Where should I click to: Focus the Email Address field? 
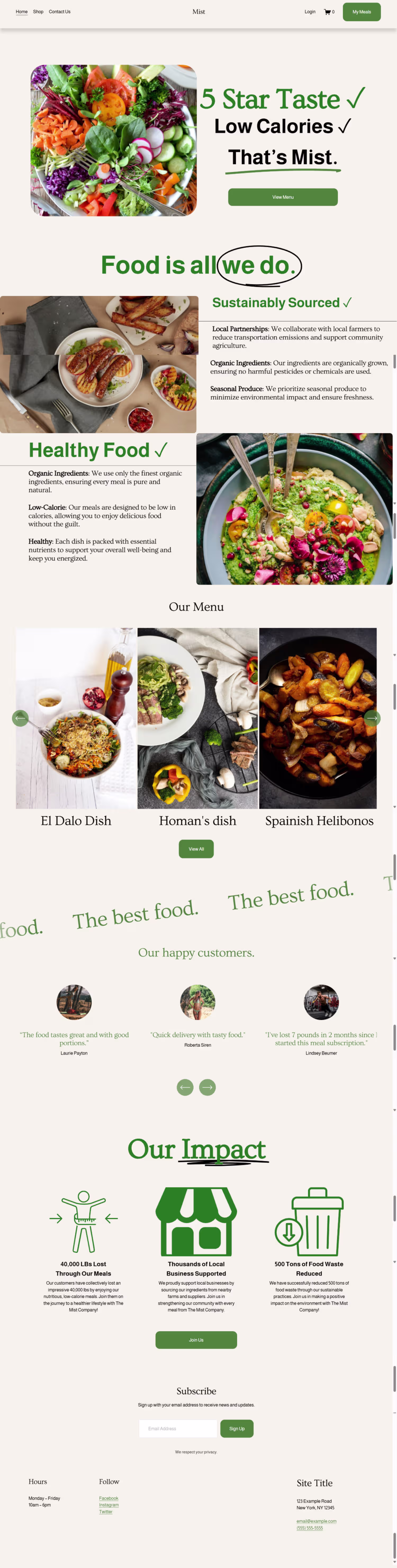click(x=178, y=1428)
